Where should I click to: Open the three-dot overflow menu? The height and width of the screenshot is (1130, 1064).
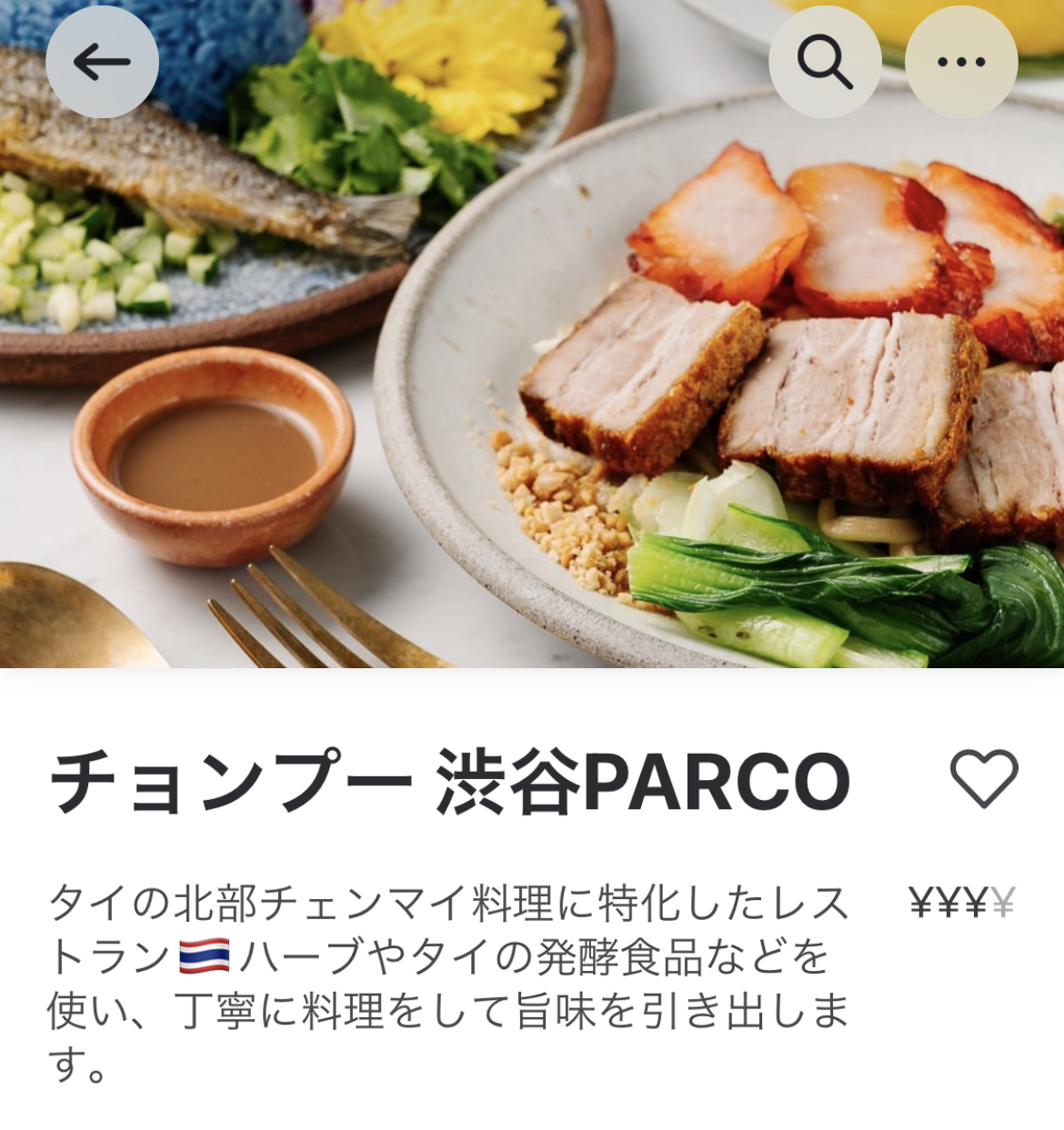[961, 62]
